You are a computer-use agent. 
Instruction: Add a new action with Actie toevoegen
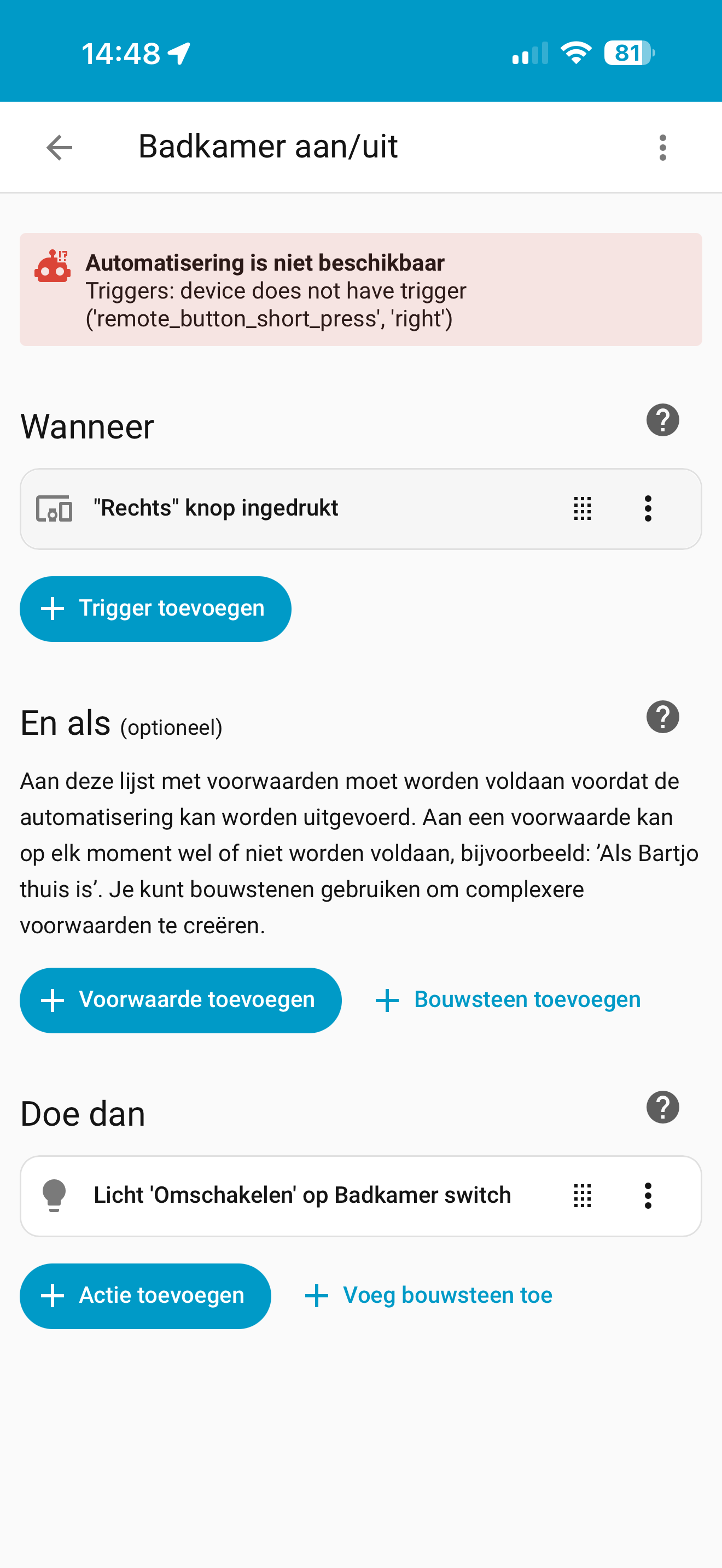145,1295
